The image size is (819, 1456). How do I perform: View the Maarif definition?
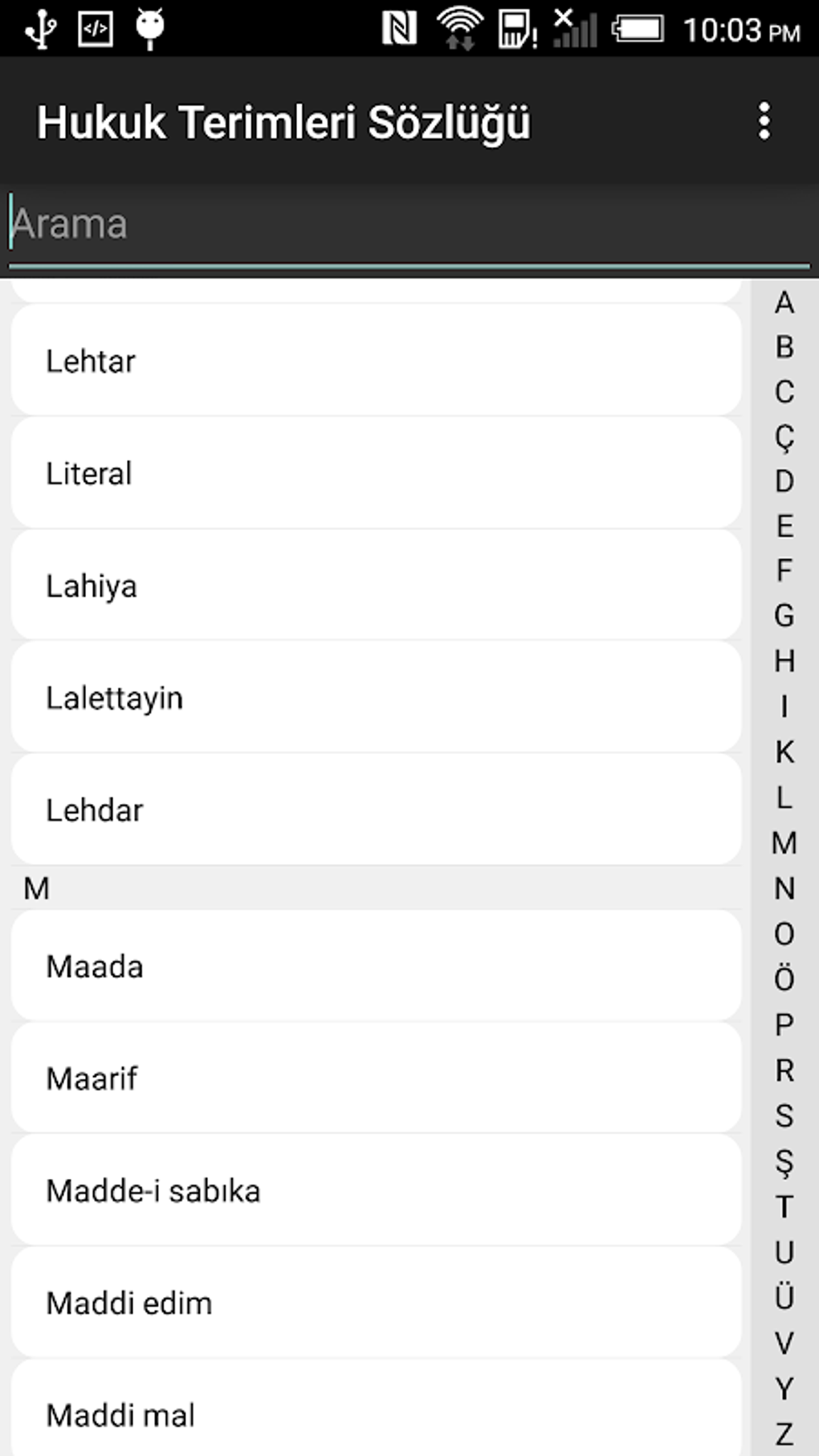[x=376, y=1078]
